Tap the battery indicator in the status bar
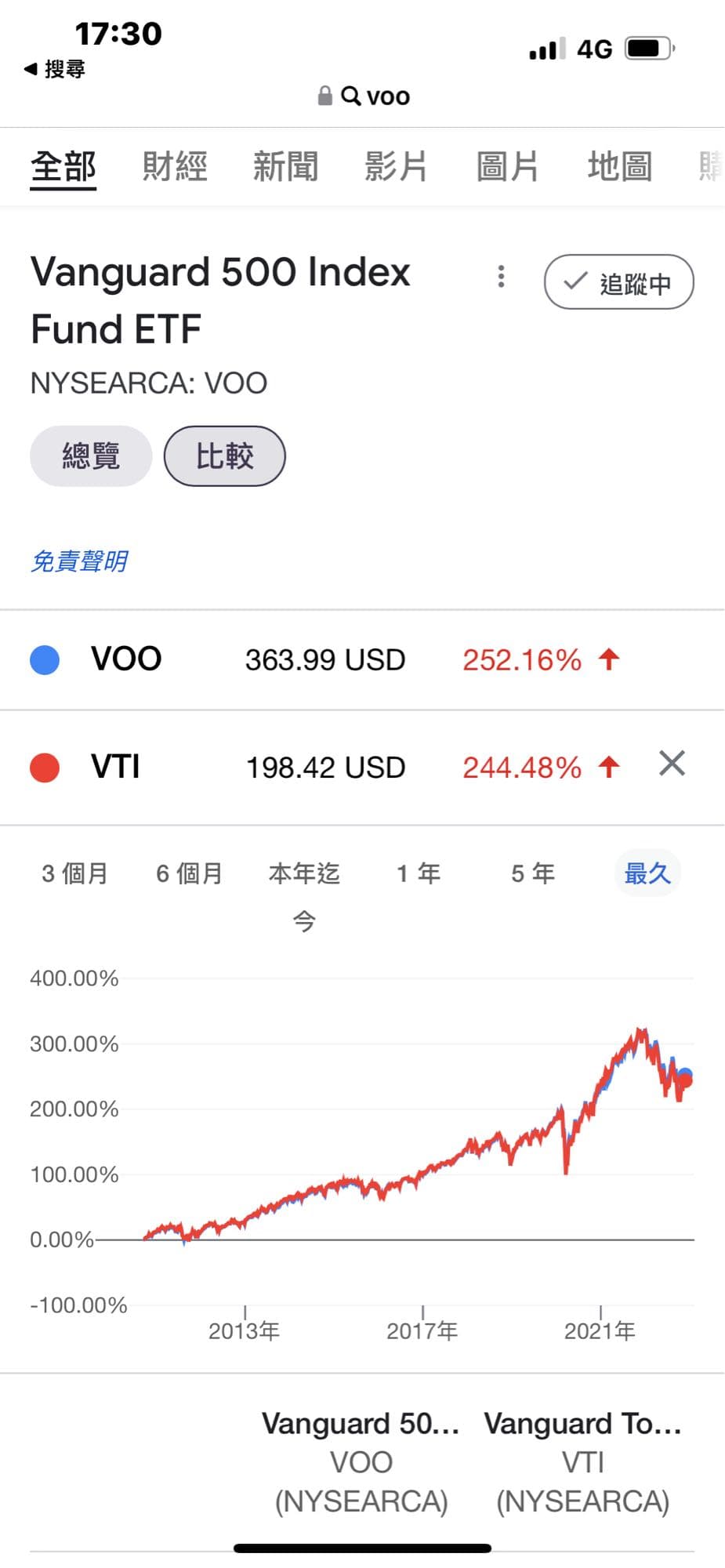Screen dimensions: 725x1568 (647, 49)
